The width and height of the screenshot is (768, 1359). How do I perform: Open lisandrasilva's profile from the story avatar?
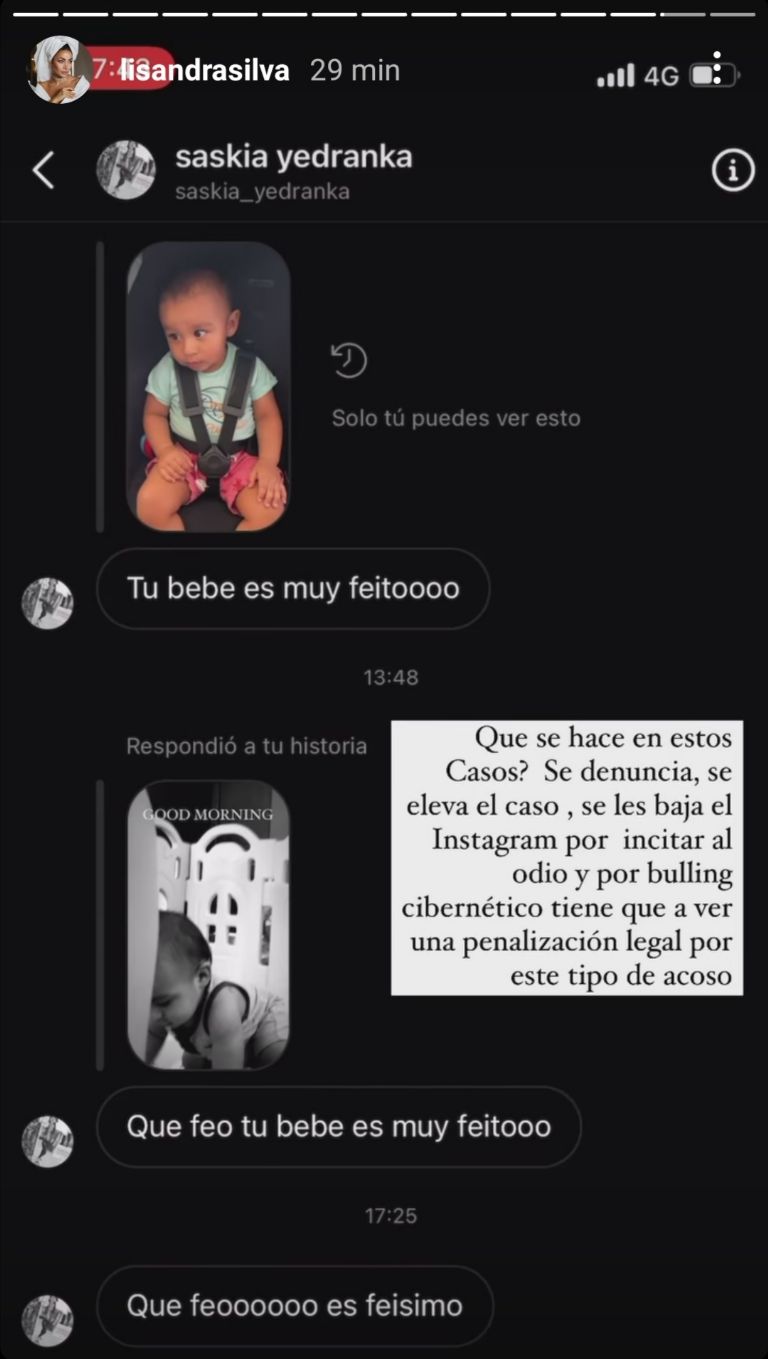pos(59,70)
